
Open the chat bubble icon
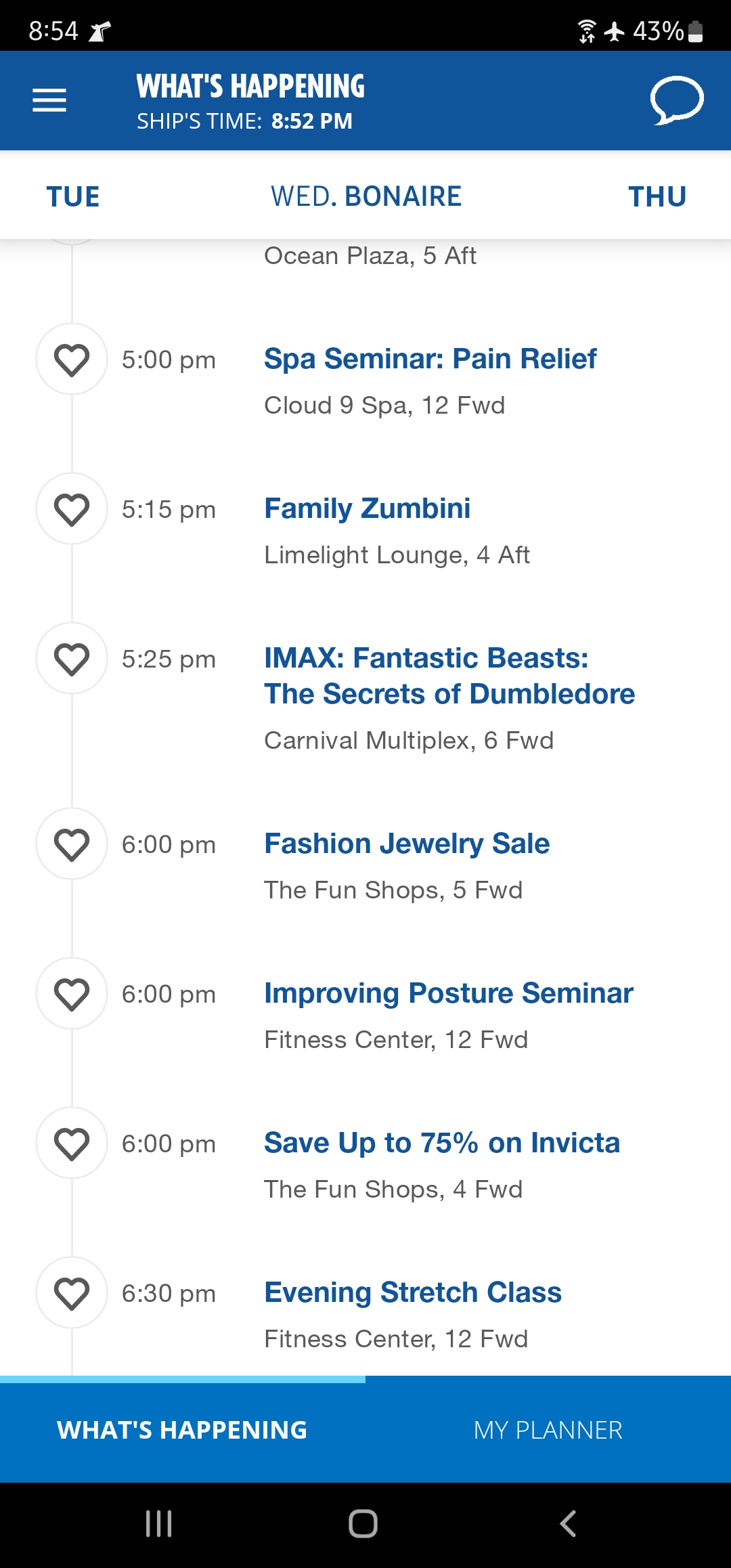click(677, 101)
